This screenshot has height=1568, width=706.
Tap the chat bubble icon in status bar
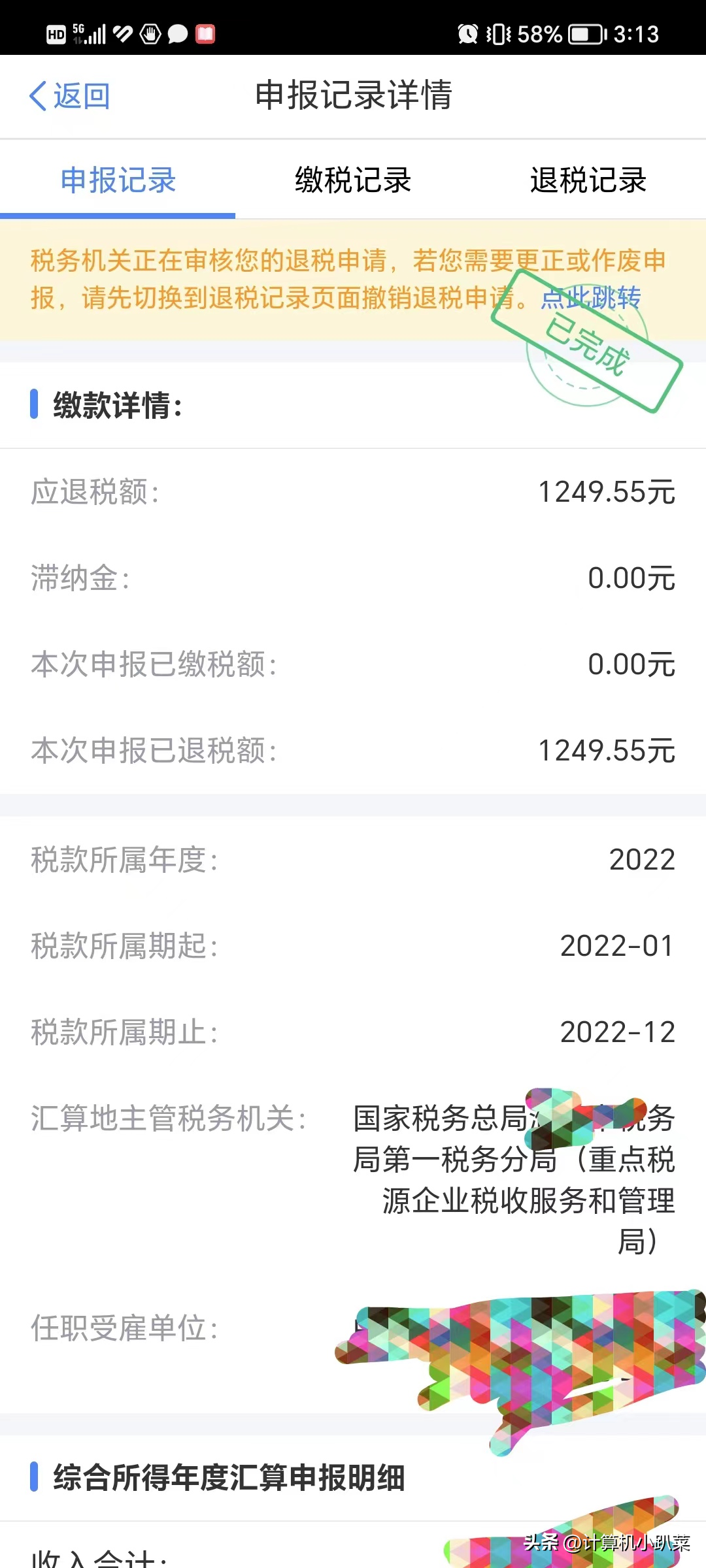178,33
